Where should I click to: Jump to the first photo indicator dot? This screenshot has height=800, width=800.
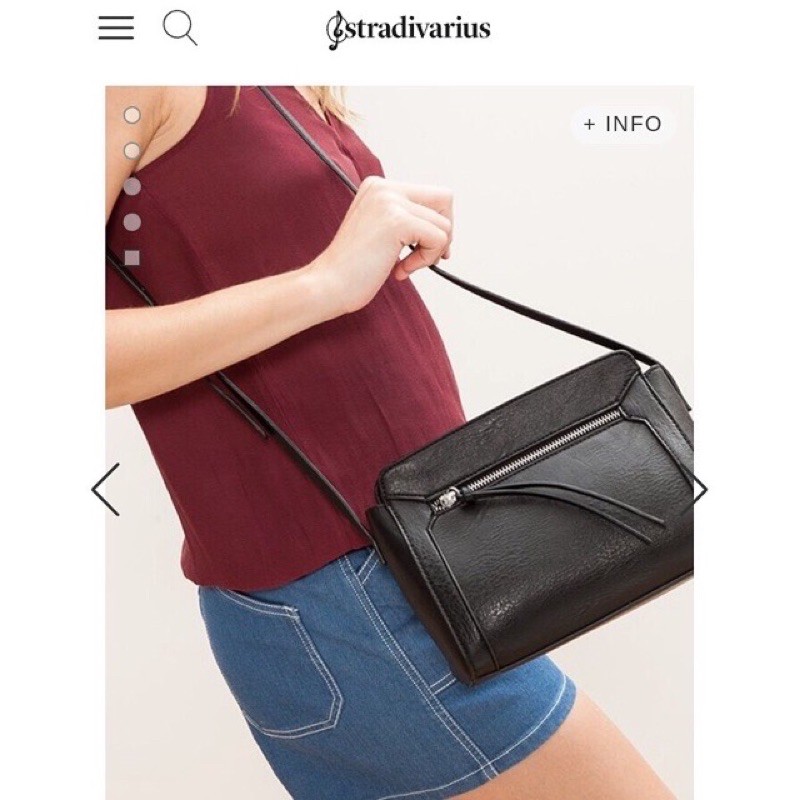(x=132, y=115)
